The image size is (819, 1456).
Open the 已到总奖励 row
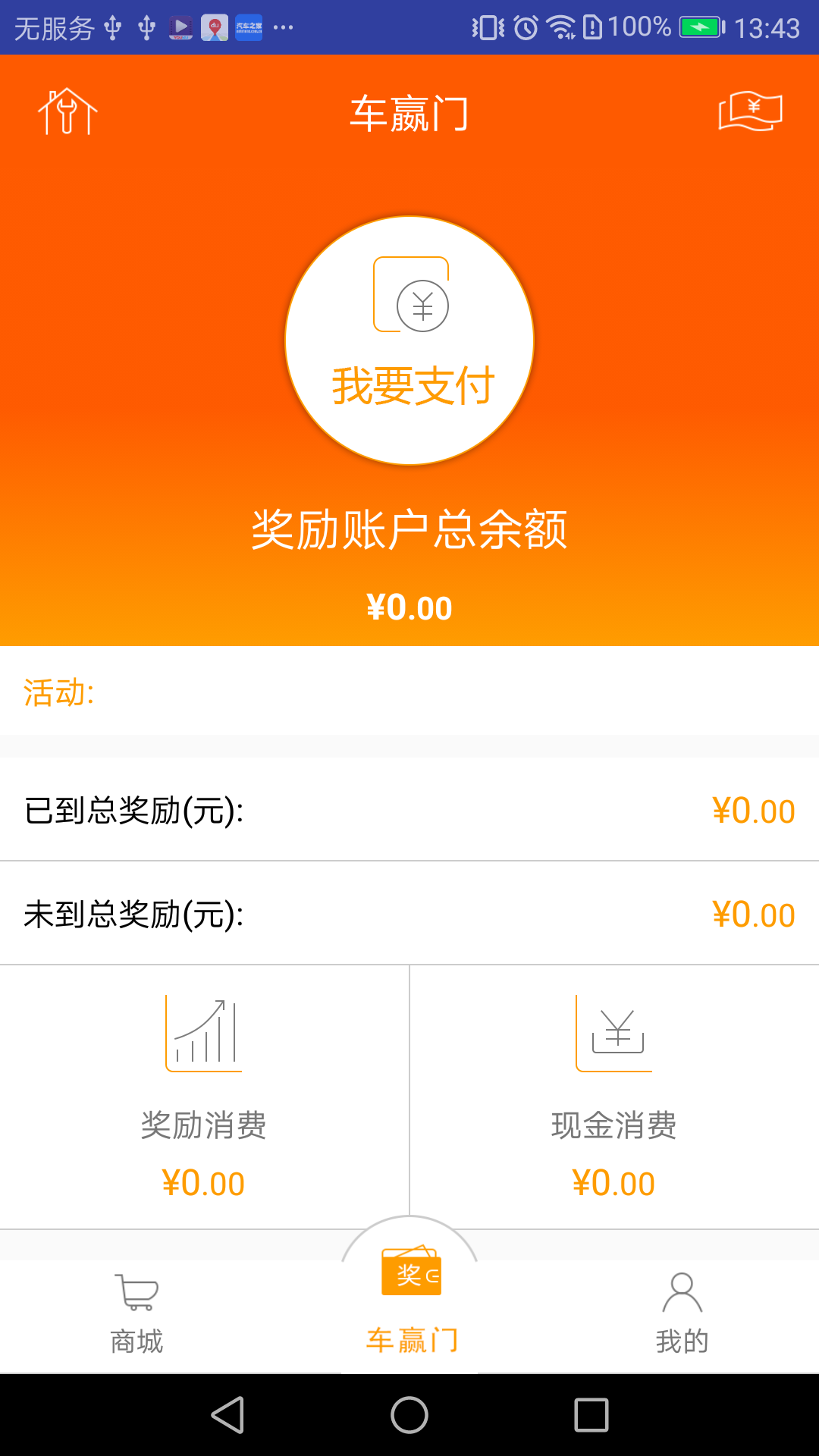pyautogui.click(x=409, y=810)
